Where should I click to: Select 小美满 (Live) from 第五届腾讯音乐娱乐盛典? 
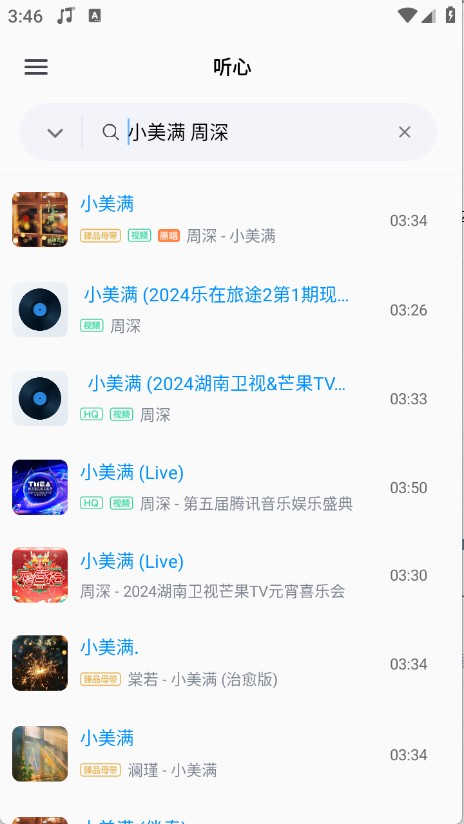(232, 487)
